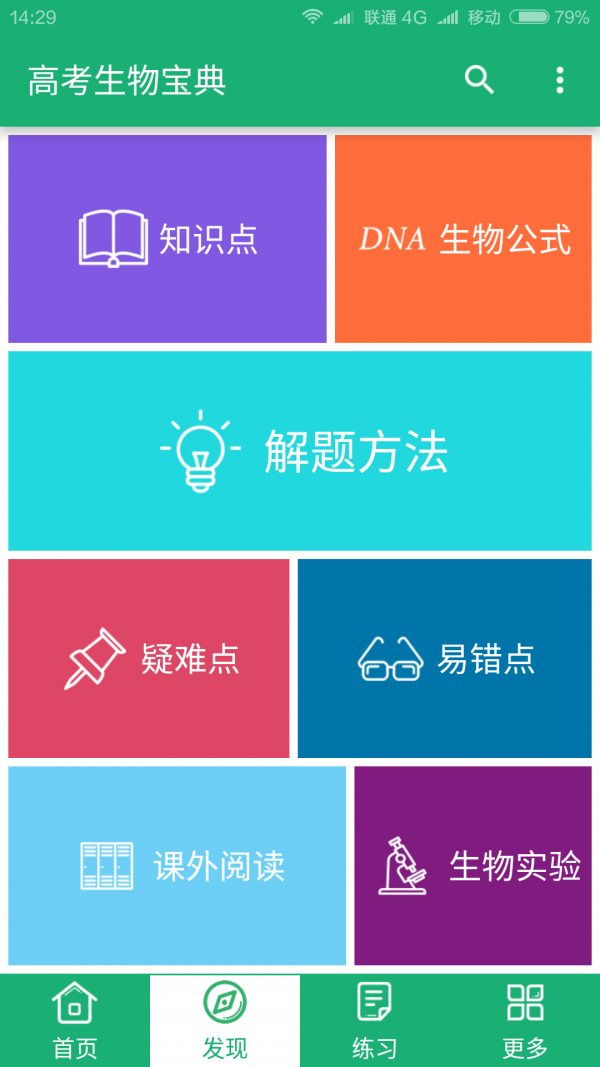This screenshot has width=600, height=1067.
Task: Open the 课外阅读 tile
Action: (x=177, y=865)
